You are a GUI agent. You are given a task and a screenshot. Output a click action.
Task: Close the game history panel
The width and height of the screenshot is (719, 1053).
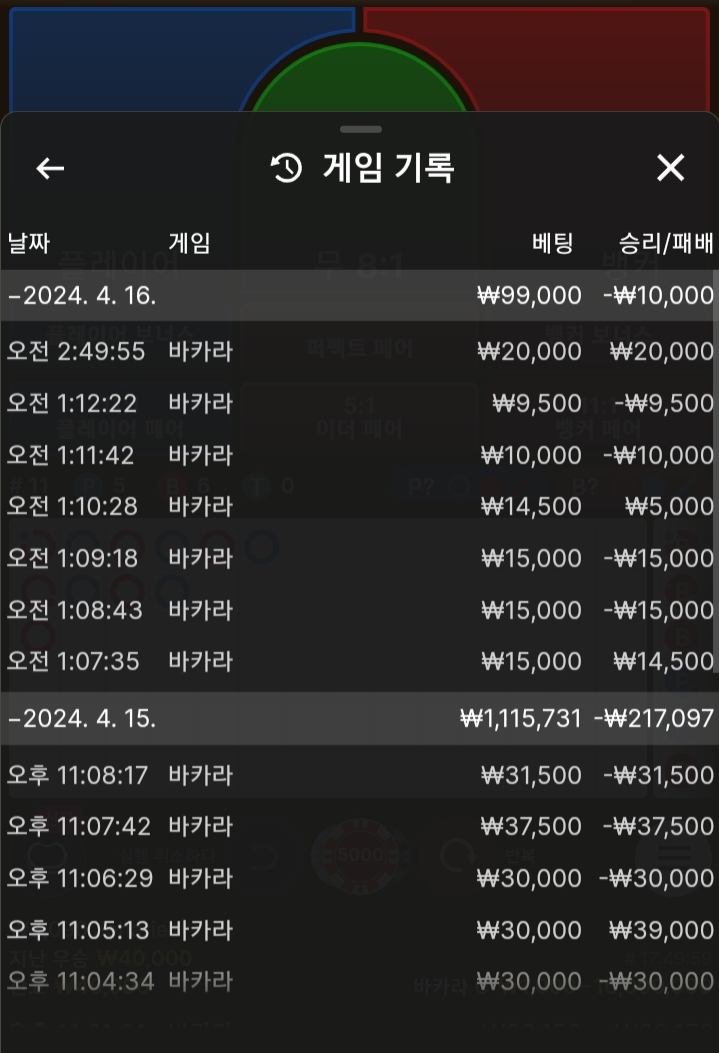(x=670, y=168)
